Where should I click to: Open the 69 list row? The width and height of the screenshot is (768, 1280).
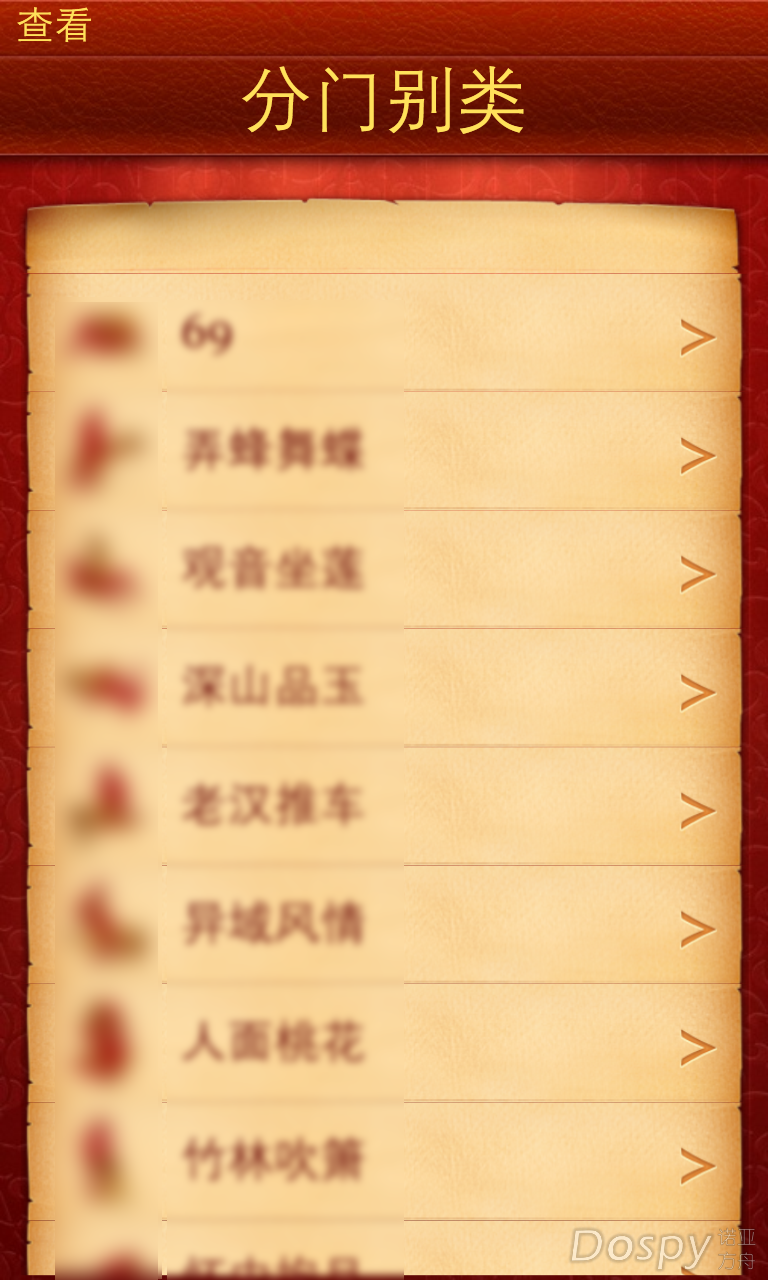[x=384, y=334]
